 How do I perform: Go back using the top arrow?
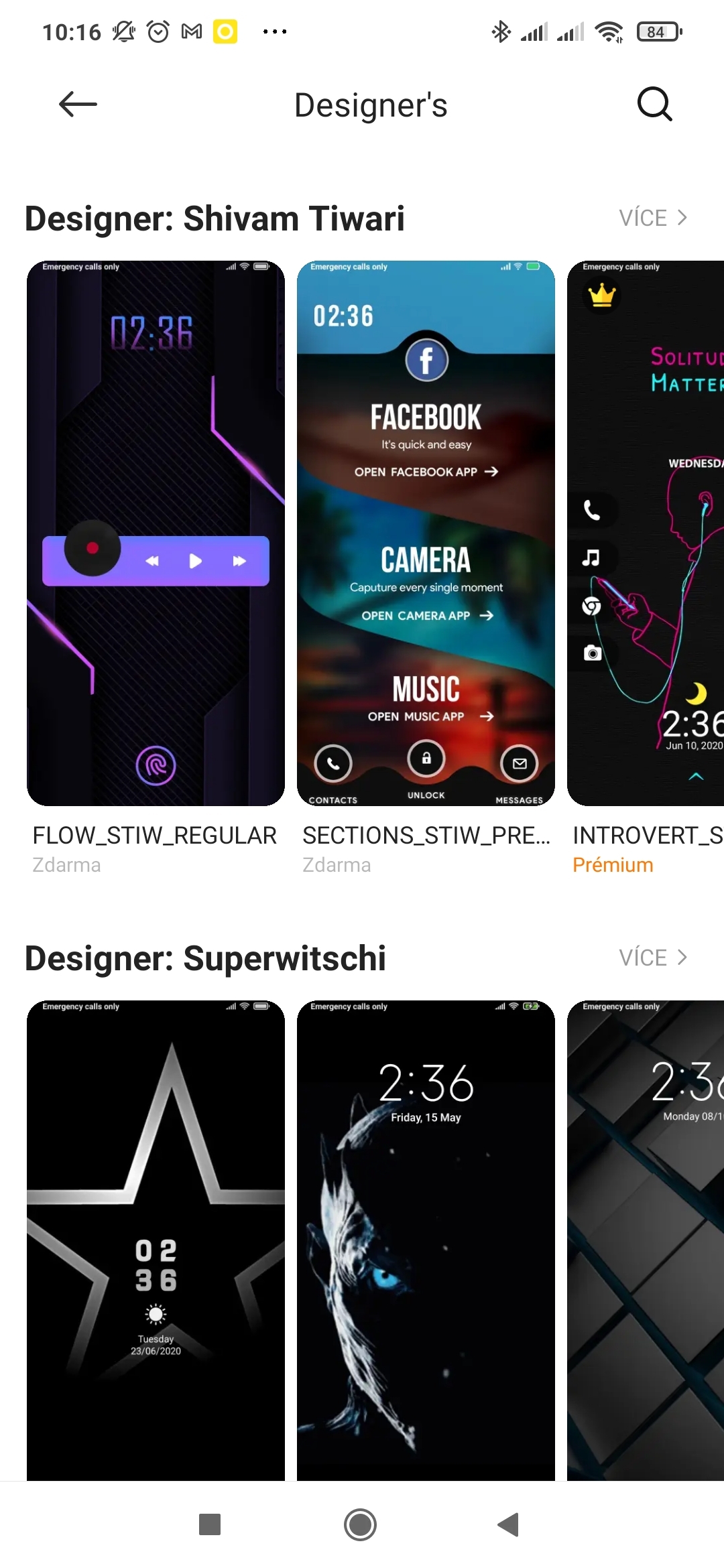coord(78,105)
